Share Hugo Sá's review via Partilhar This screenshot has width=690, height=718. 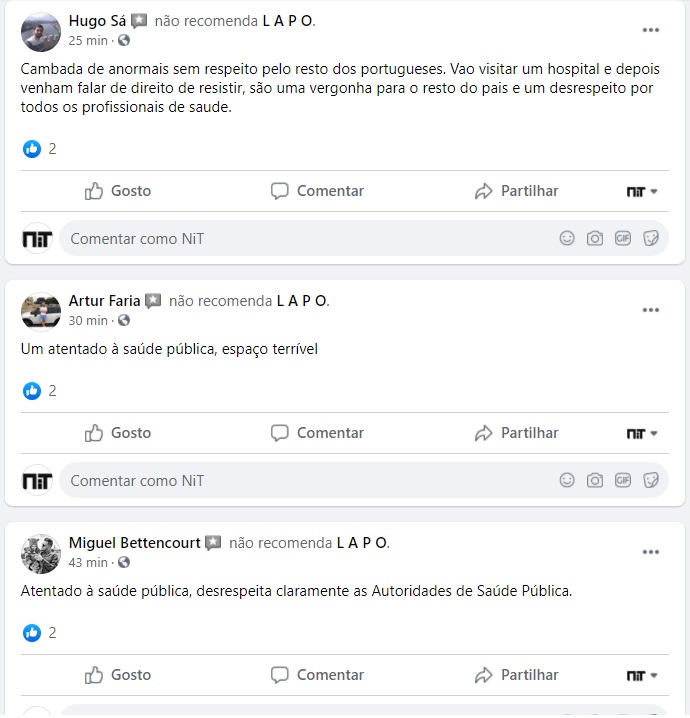click(x=516, y=191)
